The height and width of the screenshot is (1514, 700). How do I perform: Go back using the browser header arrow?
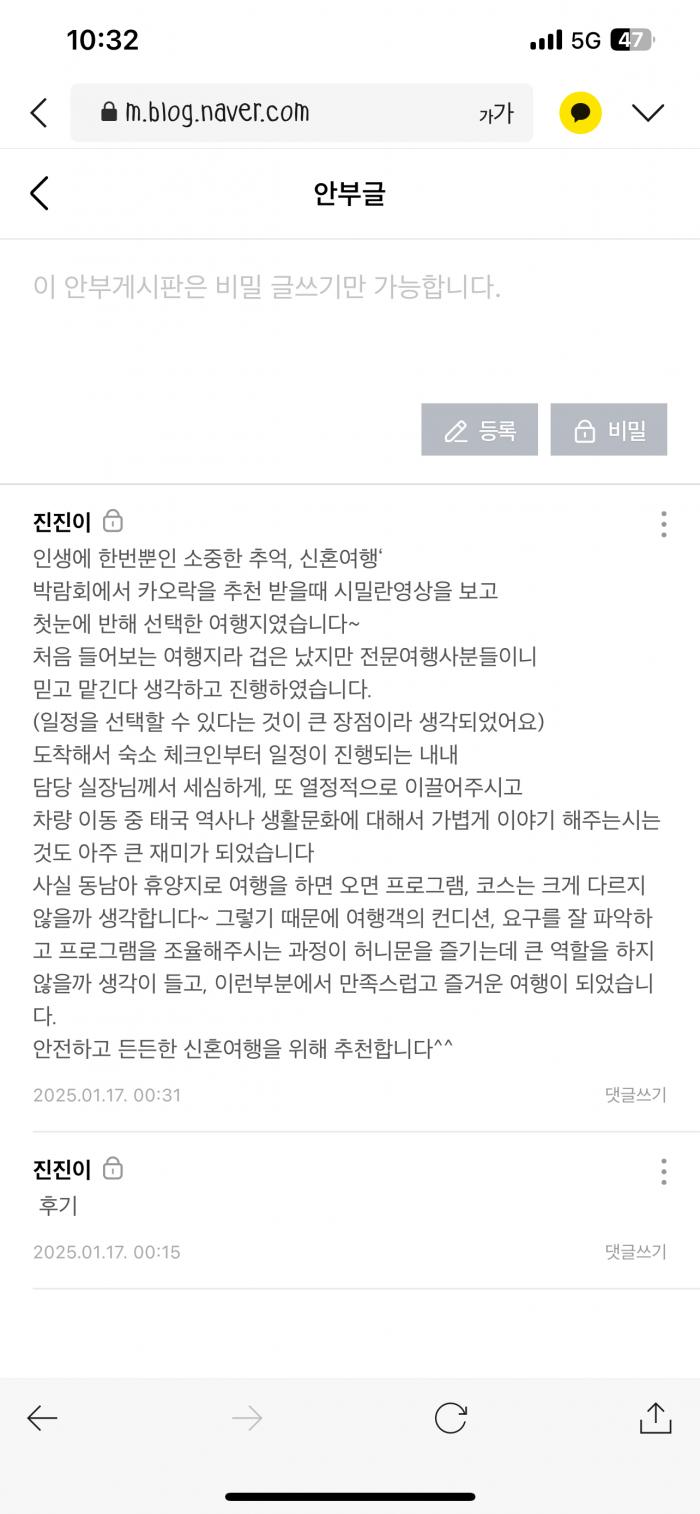tap(39, 112)
